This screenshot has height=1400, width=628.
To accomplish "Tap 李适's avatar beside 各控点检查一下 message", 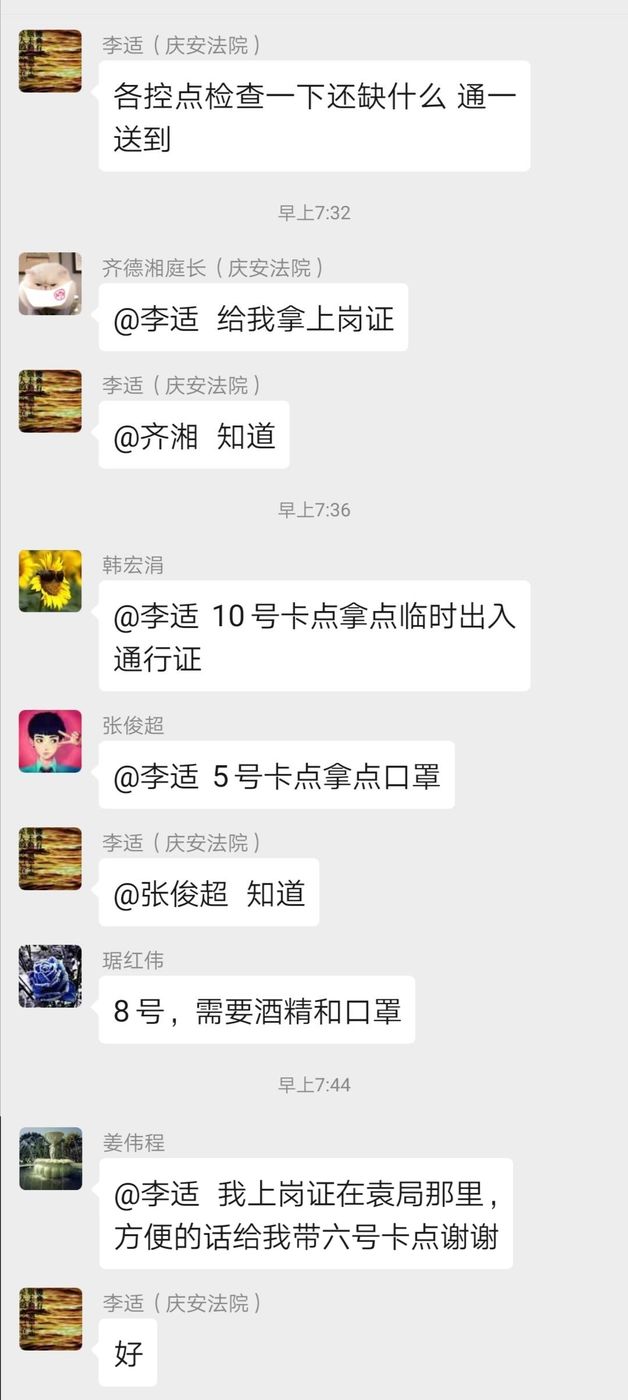I will click(x=50, y=61).
